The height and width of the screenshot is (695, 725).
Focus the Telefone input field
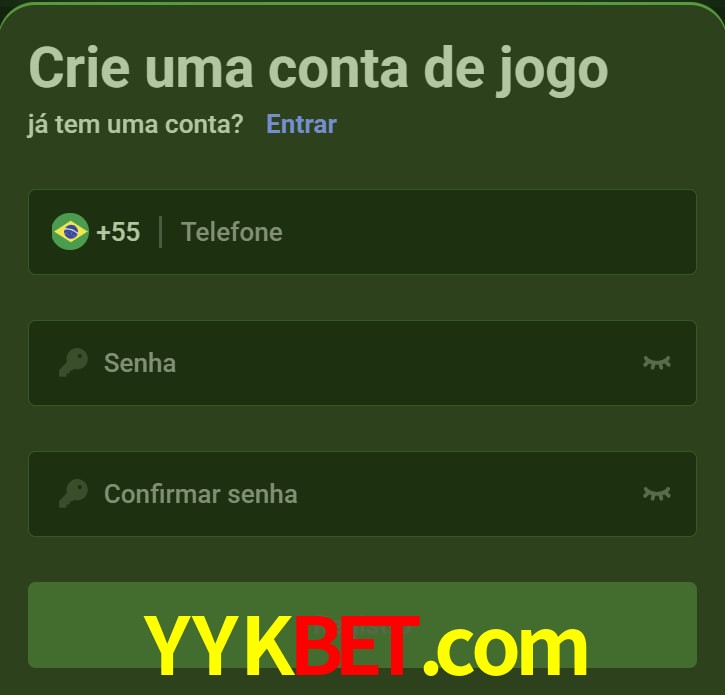point(420,232)
